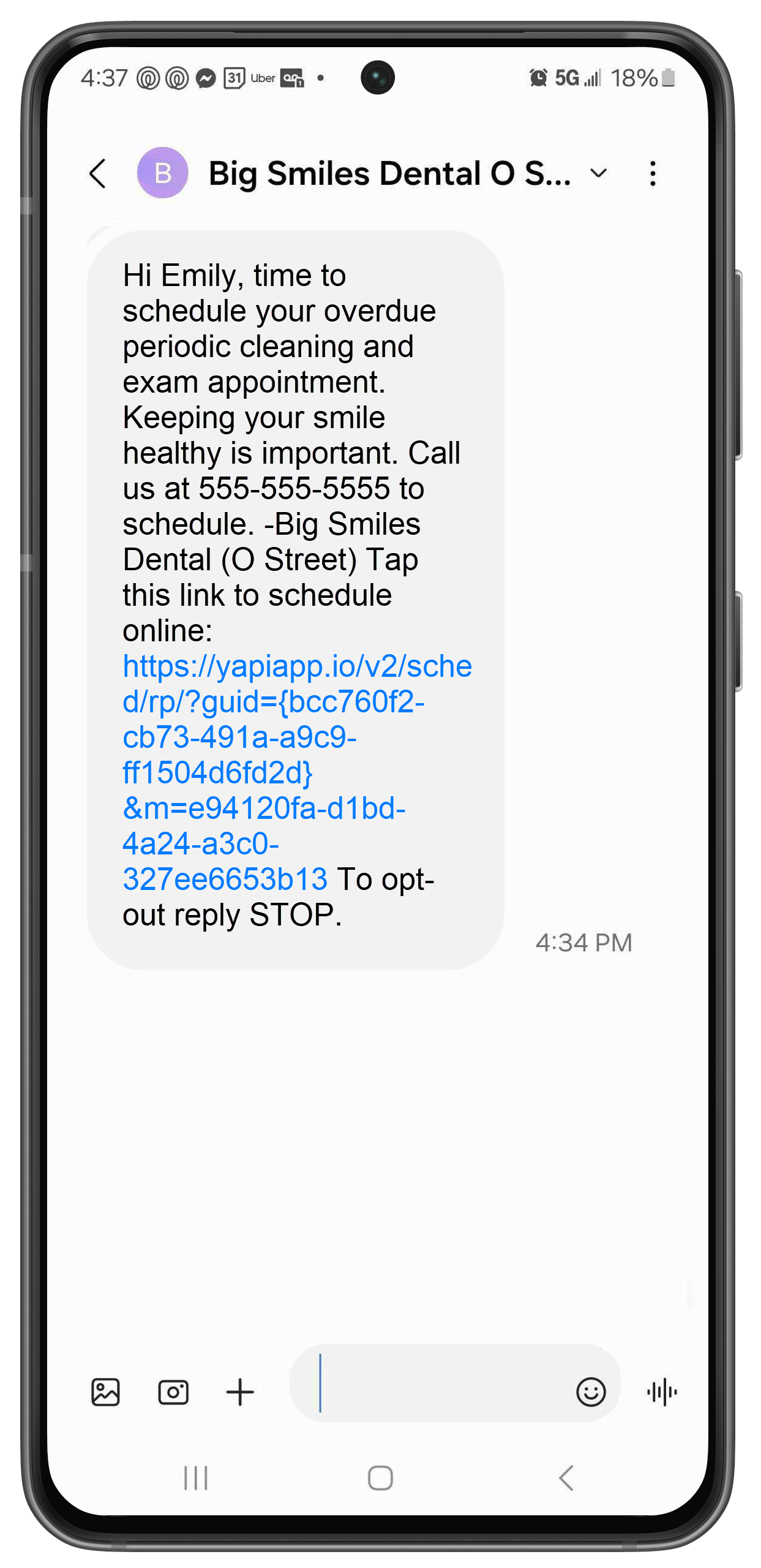Open the three-dot overflow menu
The image size is (761, 1568).
(x=653, y=174)
